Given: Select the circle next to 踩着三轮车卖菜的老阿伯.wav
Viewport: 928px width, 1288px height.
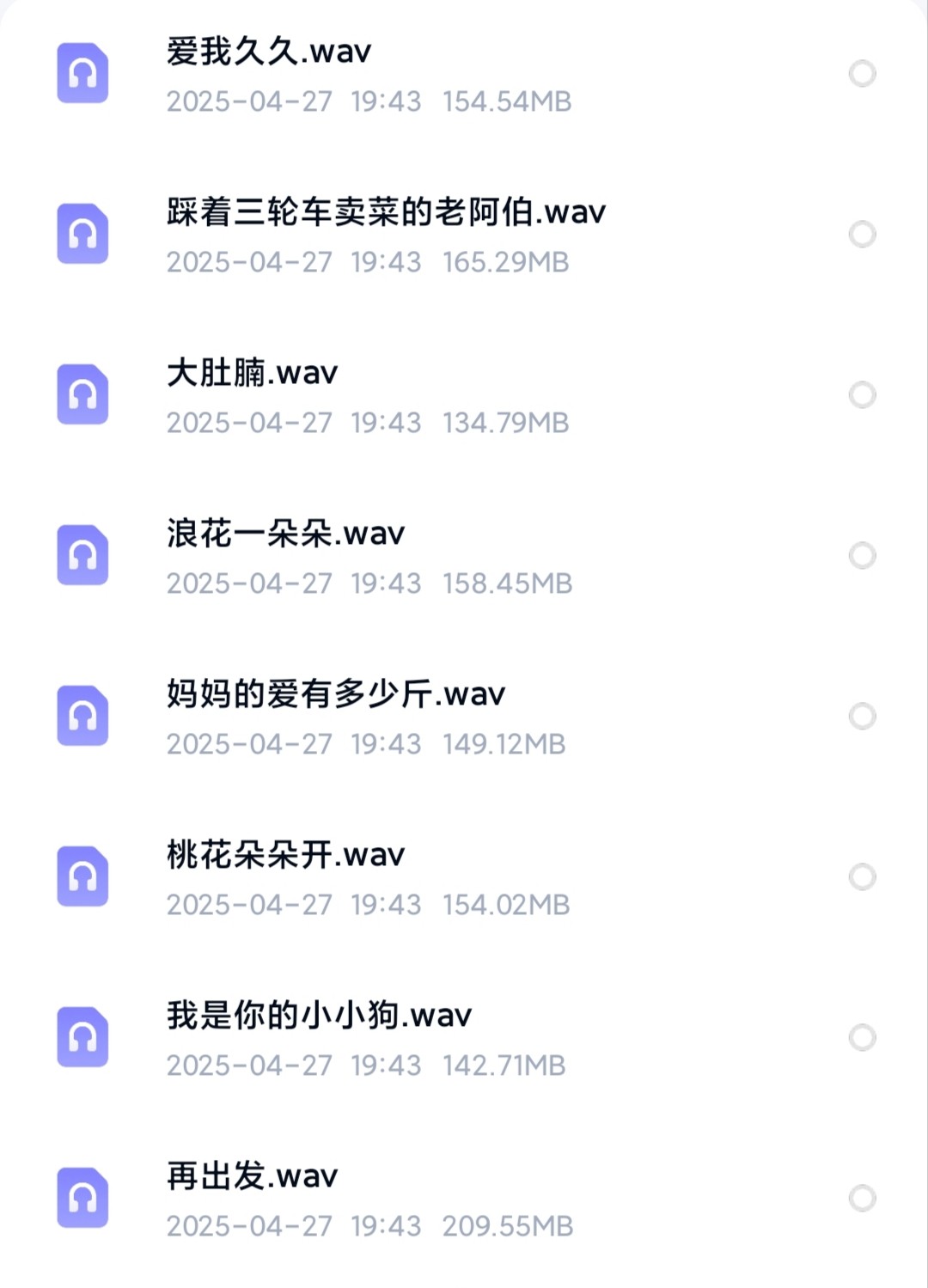Looking at the screenshot, I should (x=862, y=234).
